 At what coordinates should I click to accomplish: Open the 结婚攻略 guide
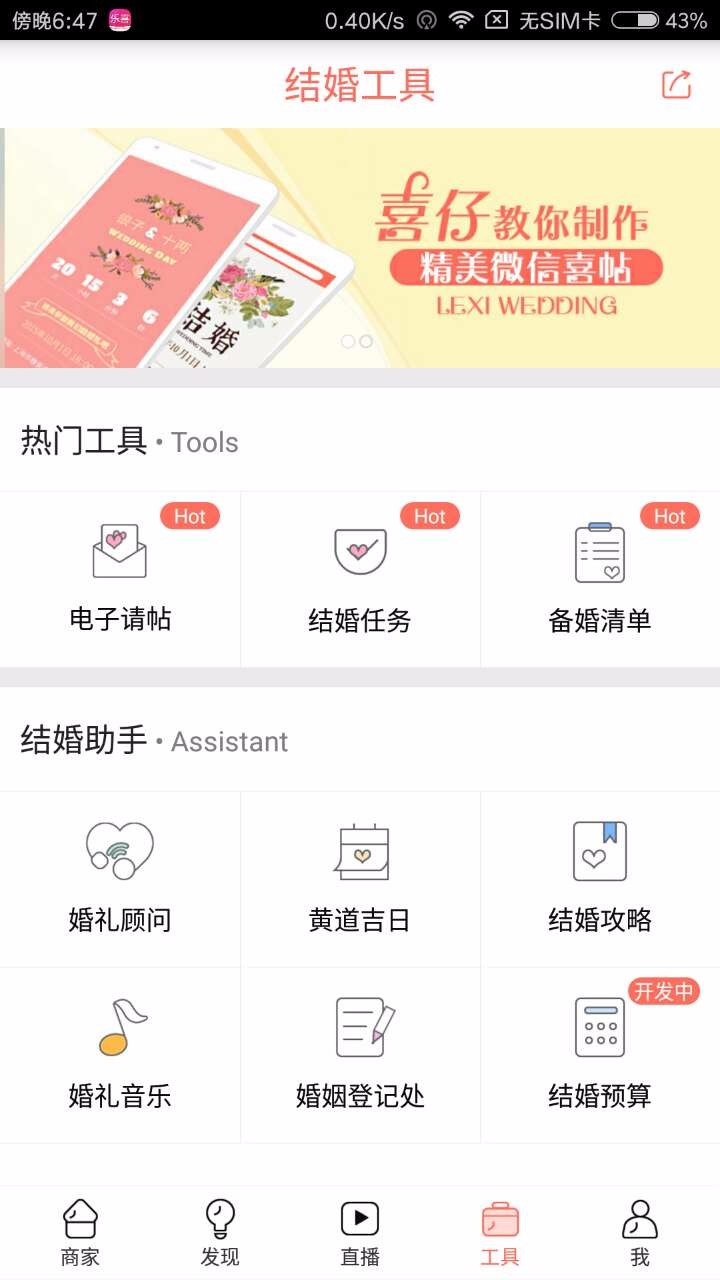pos(600,879)
